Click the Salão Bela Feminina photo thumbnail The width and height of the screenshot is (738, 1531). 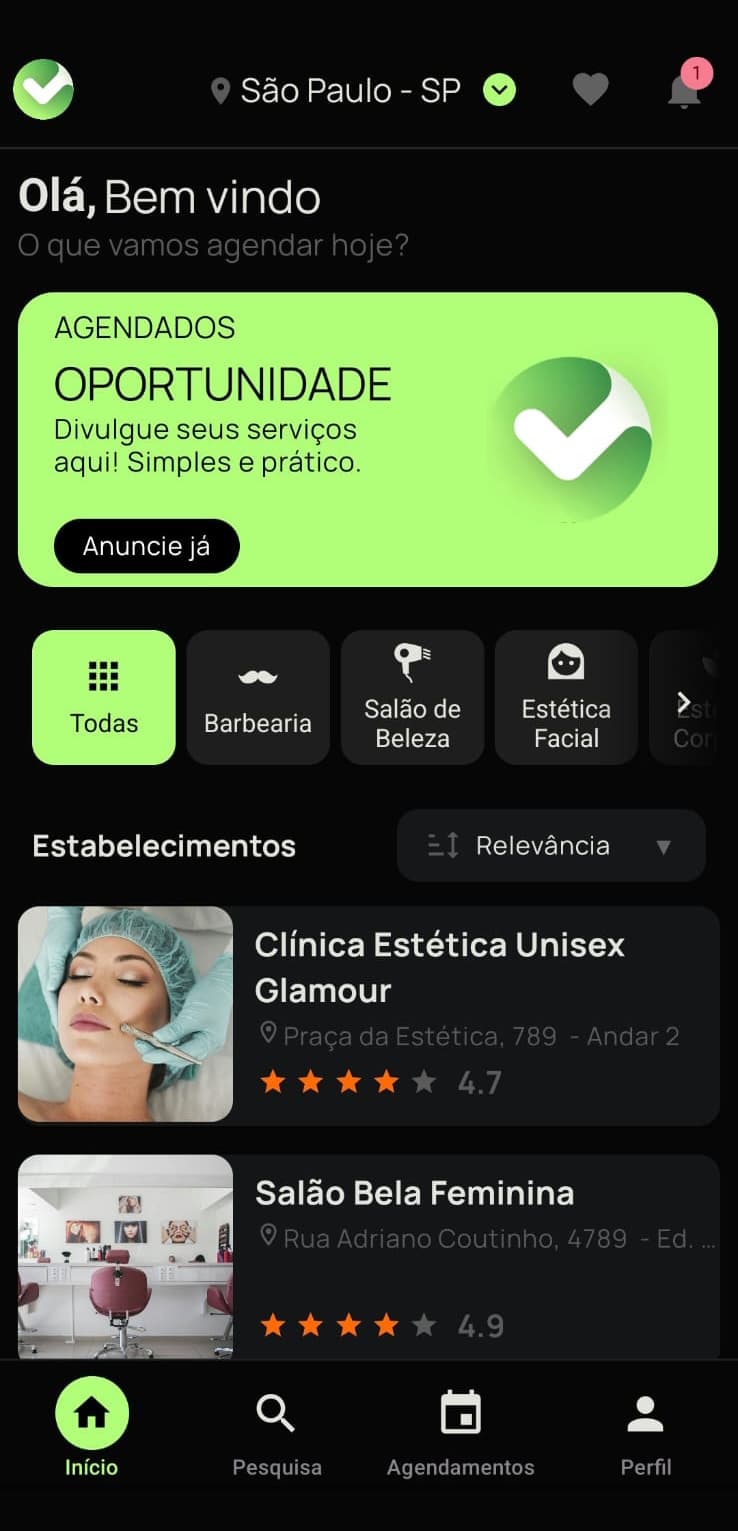click(x=124, y=1259)
